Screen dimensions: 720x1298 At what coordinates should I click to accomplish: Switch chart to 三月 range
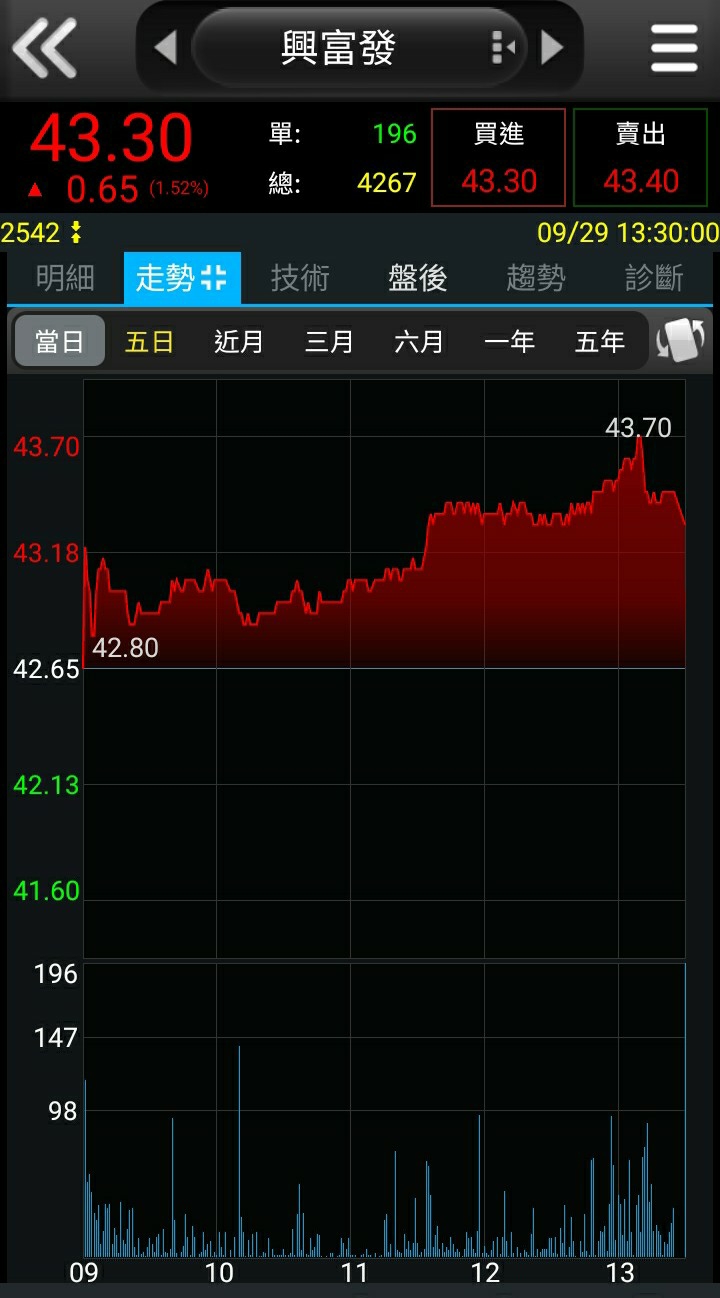(329, 342)
